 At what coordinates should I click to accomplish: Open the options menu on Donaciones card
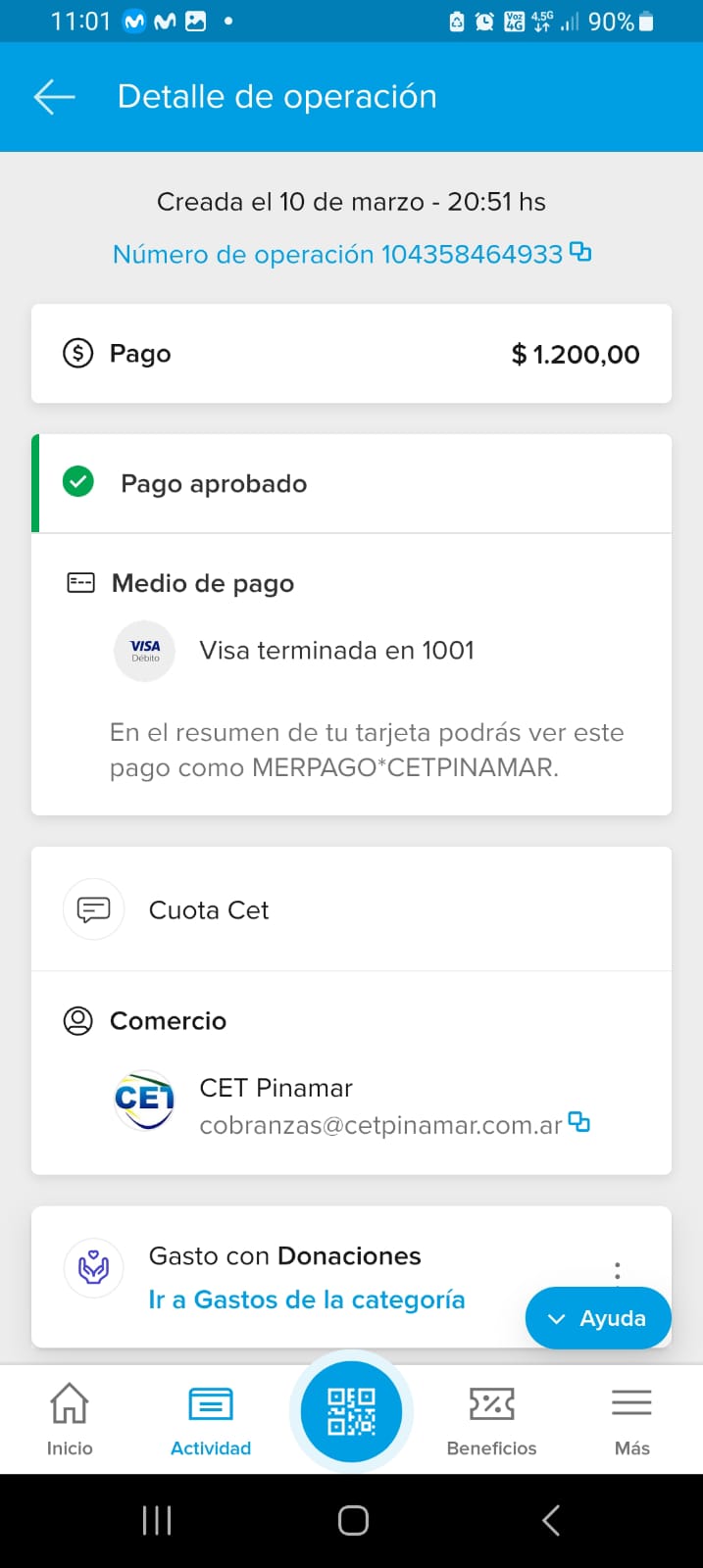(617, 1271)
